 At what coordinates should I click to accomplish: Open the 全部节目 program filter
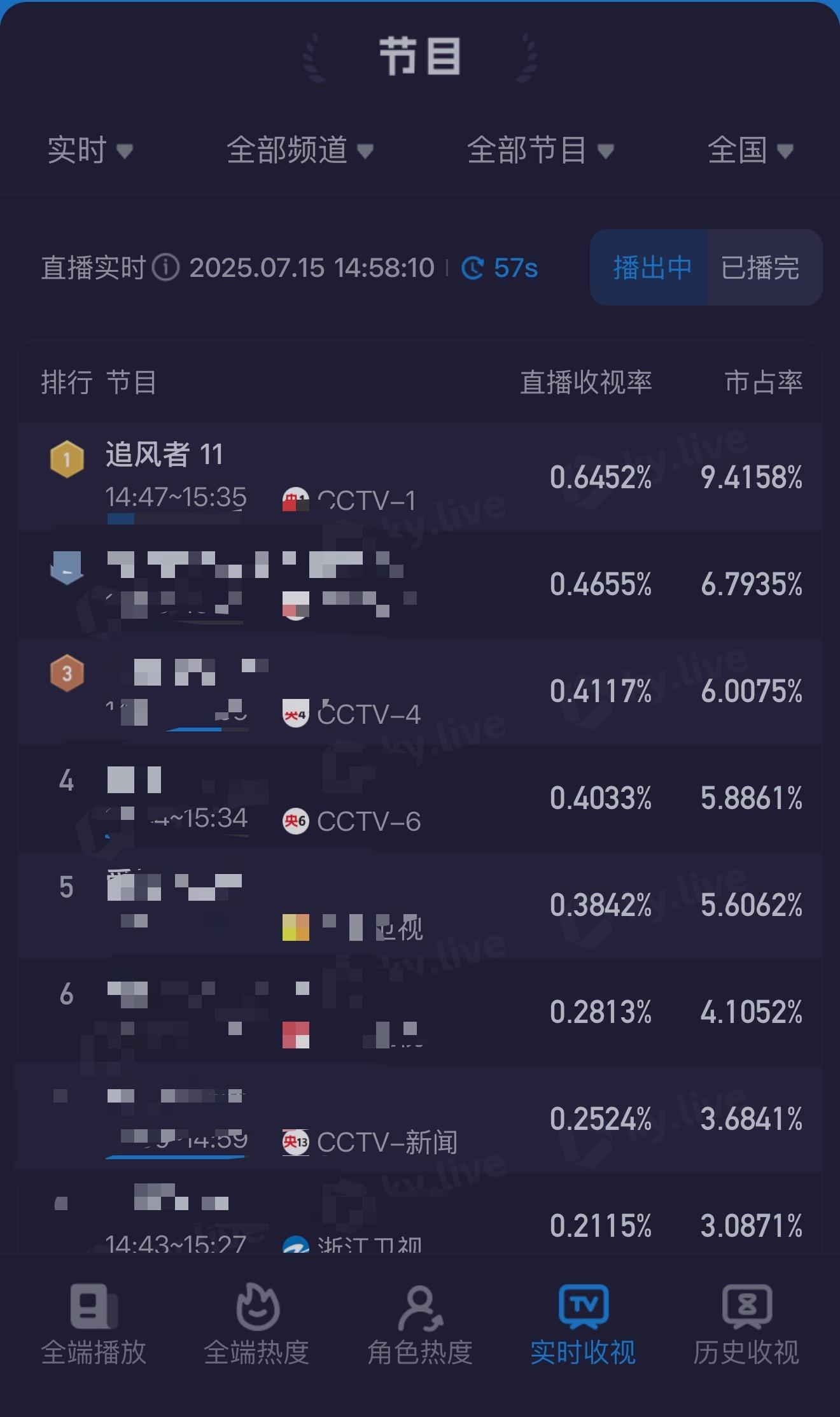coord(540,150)
